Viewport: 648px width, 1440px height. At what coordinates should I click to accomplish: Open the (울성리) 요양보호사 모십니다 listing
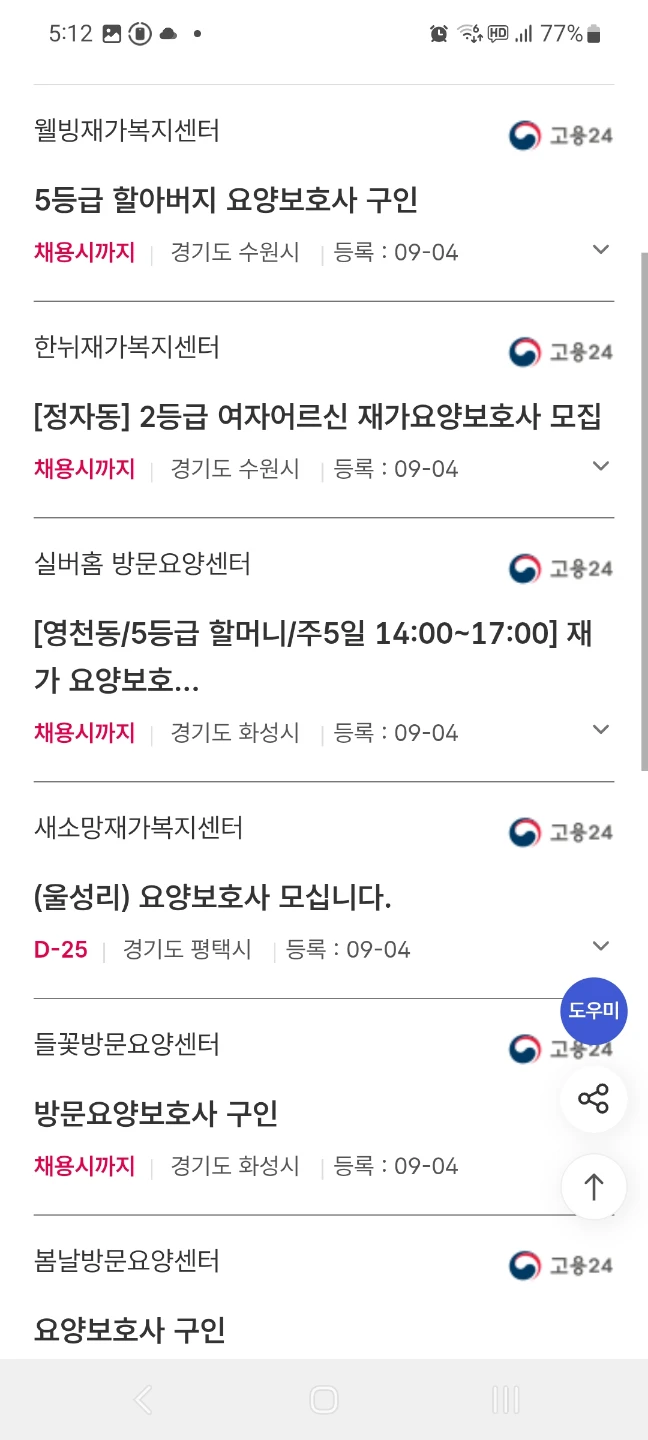tap(212, 898)
